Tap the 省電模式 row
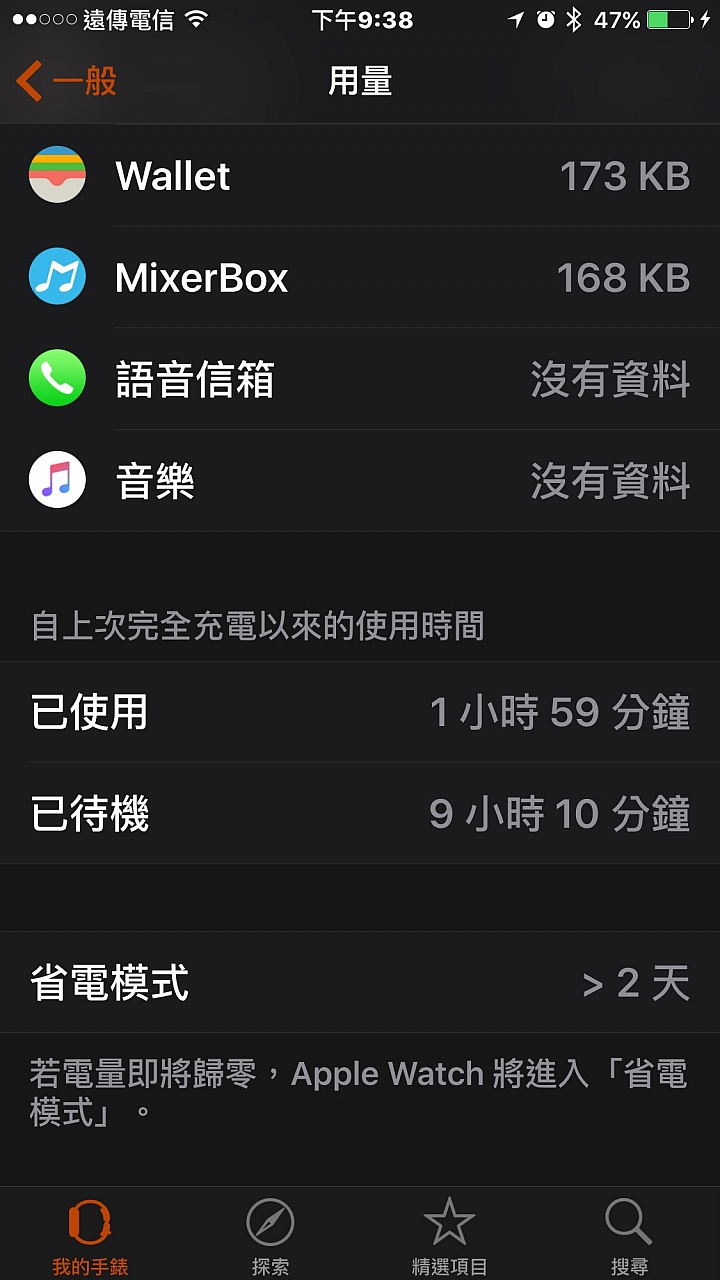The width and height of the screenshot is (720, 1280). (x=360, y=983)
